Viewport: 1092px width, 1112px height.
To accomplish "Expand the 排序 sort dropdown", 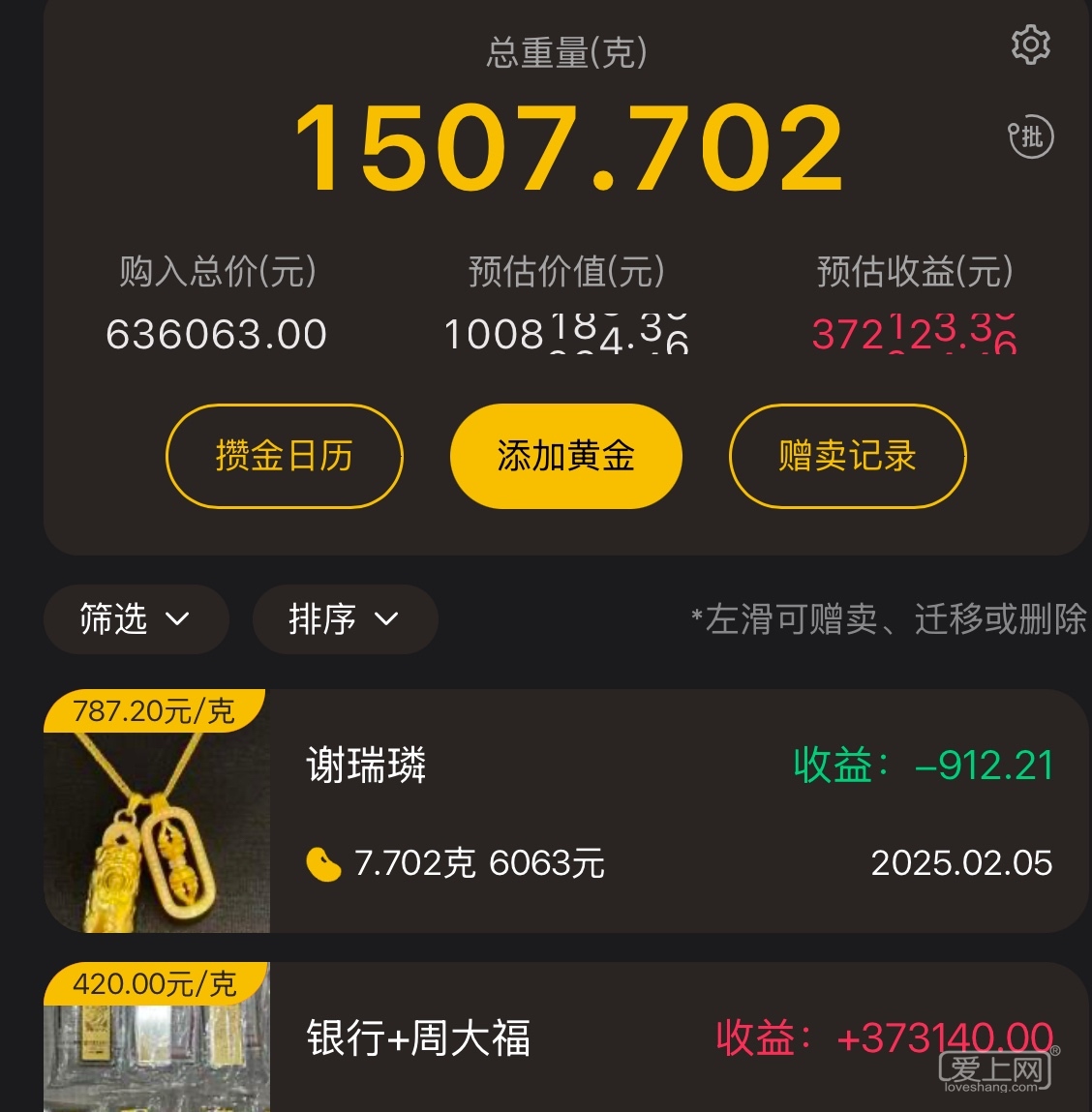I will coord(345,618).
